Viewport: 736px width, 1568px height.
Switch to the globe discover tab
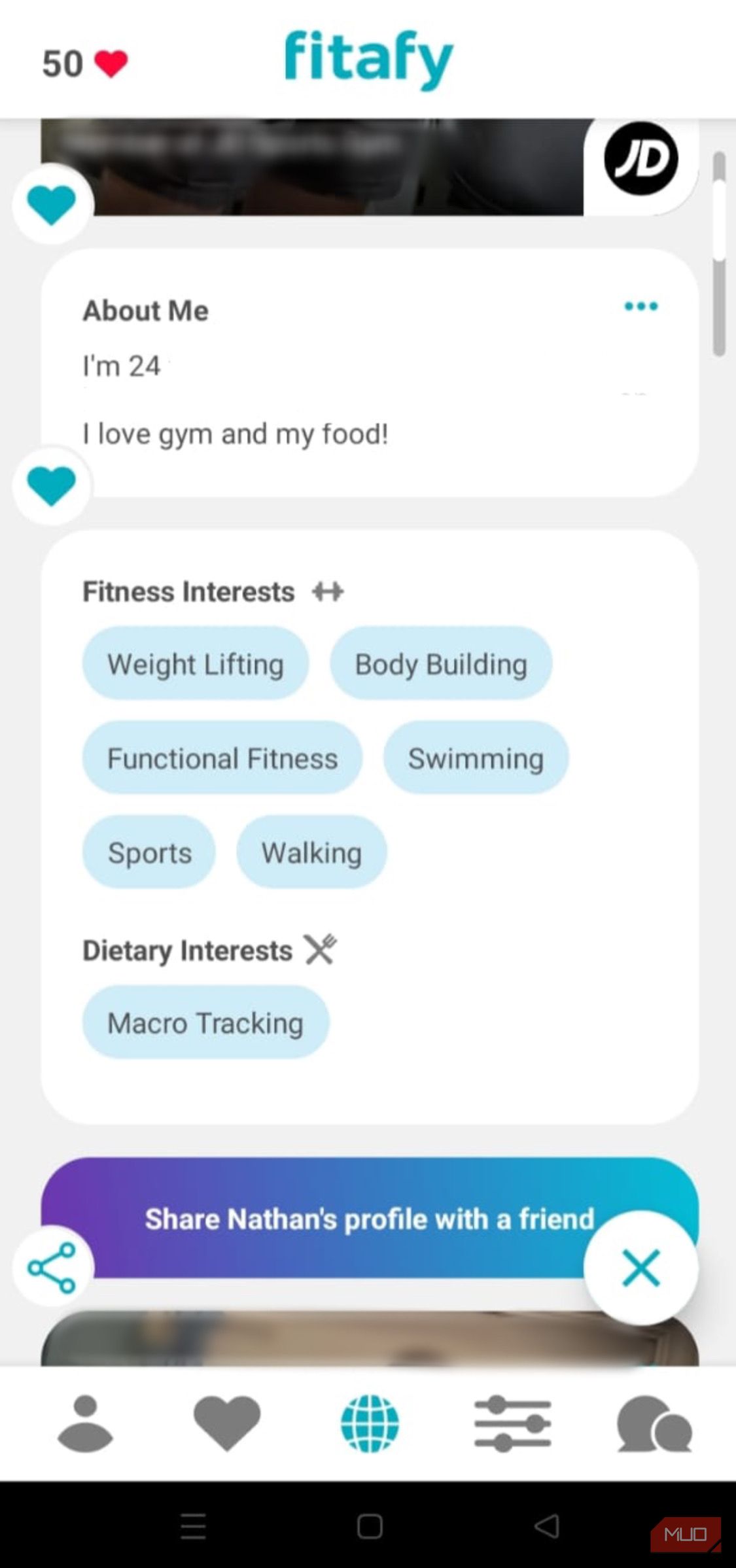point(370,1423)
